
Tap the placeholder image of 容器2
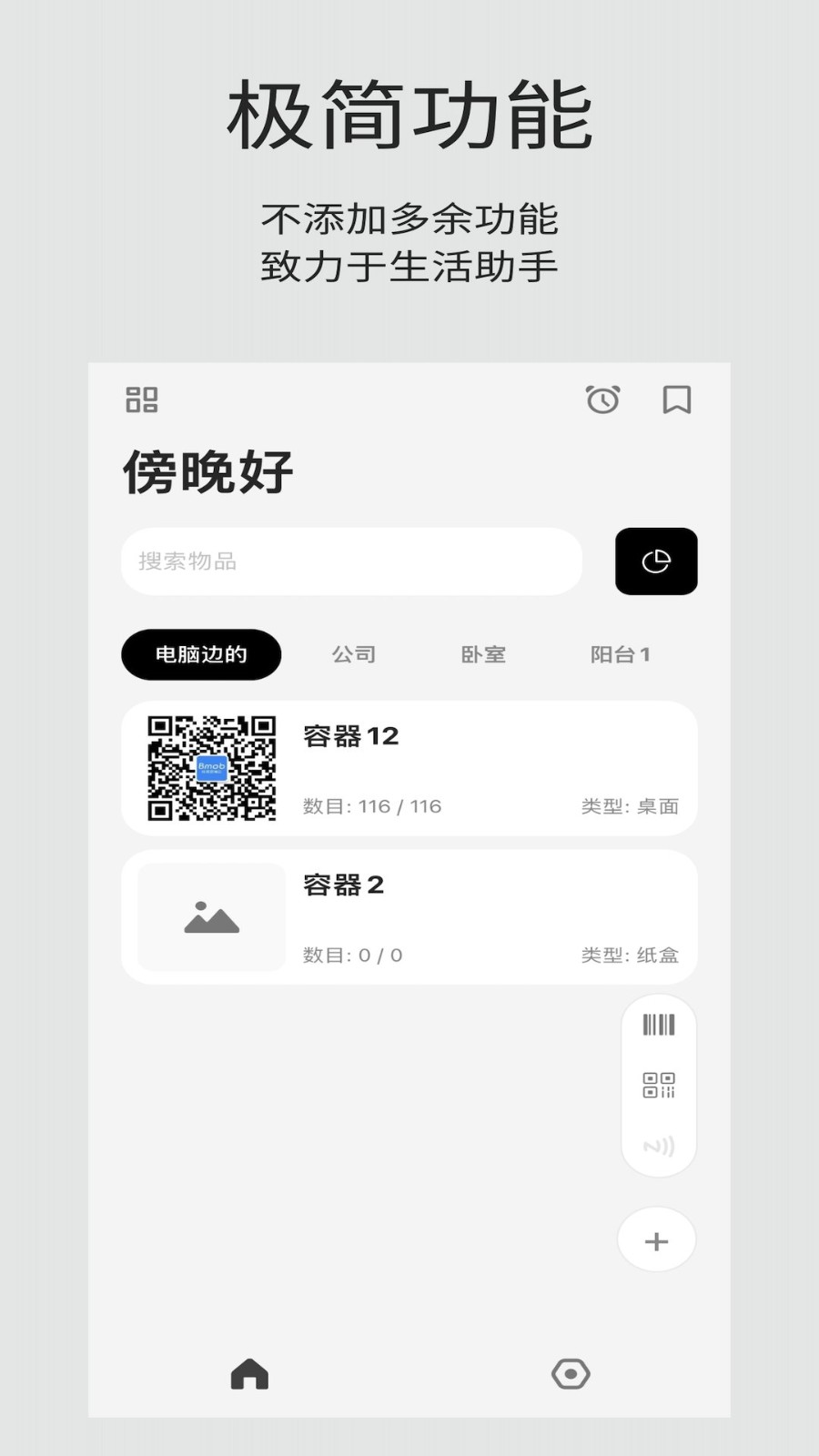tap(211, 915)
